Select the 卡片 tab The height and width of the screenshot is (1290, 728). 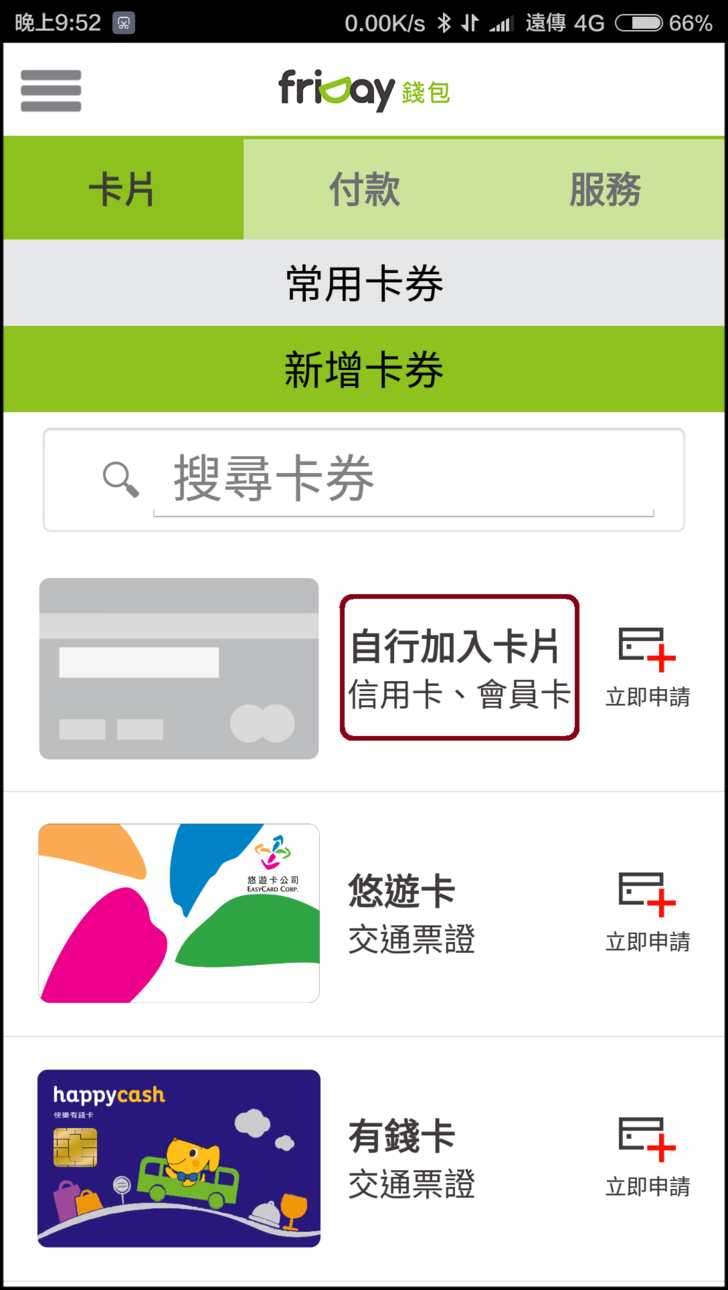pyautogui.click(x=122, y=189)
